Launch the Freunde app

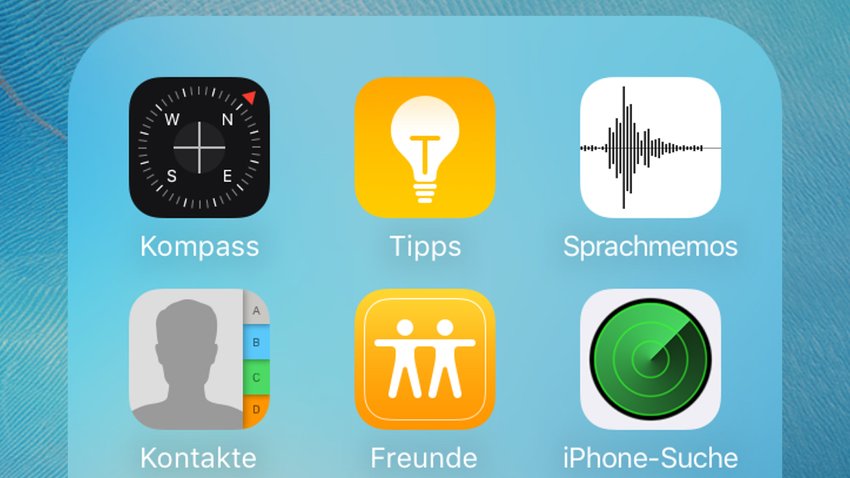425,359
